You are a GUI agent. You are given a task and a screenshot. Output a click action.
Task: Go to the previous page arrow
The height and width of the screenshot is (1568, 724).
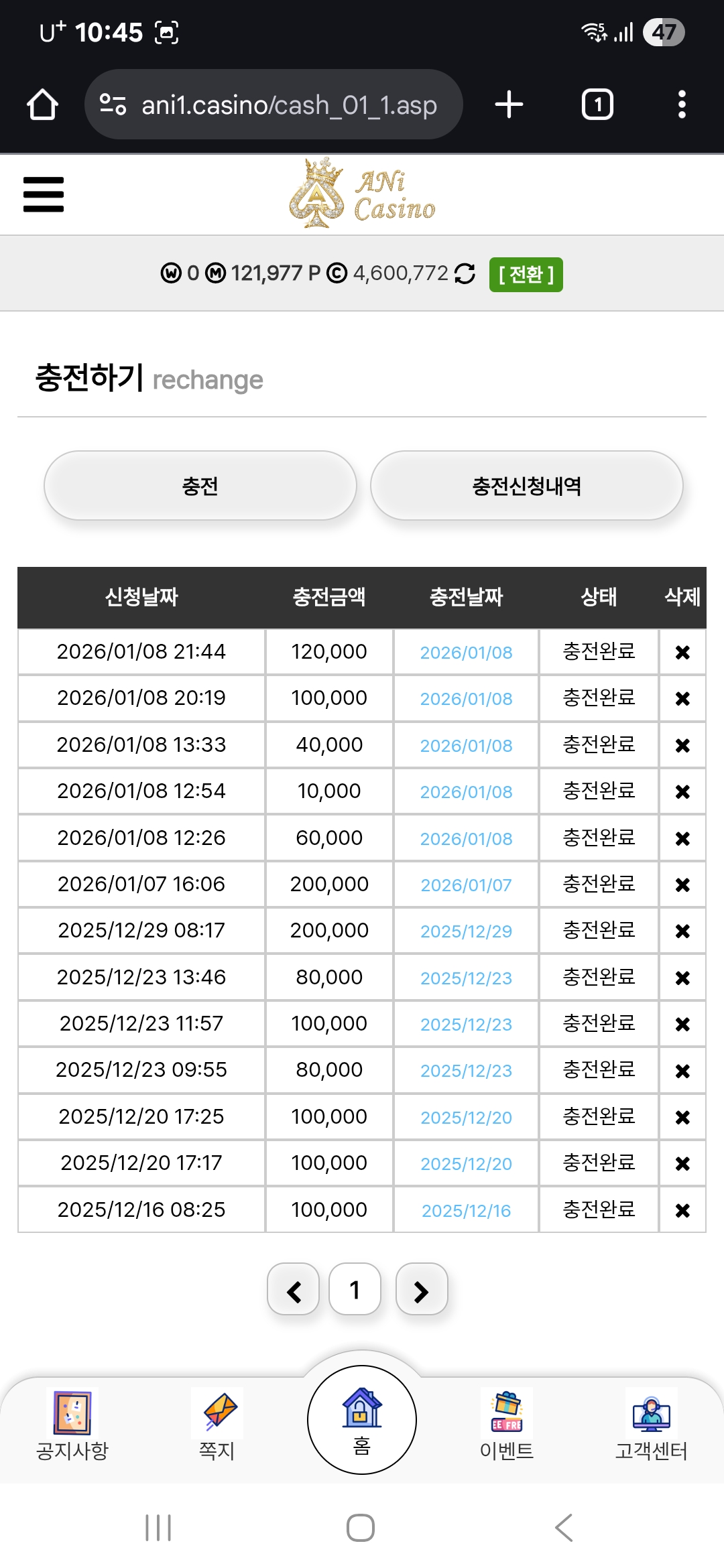(x=294, y=1290)
